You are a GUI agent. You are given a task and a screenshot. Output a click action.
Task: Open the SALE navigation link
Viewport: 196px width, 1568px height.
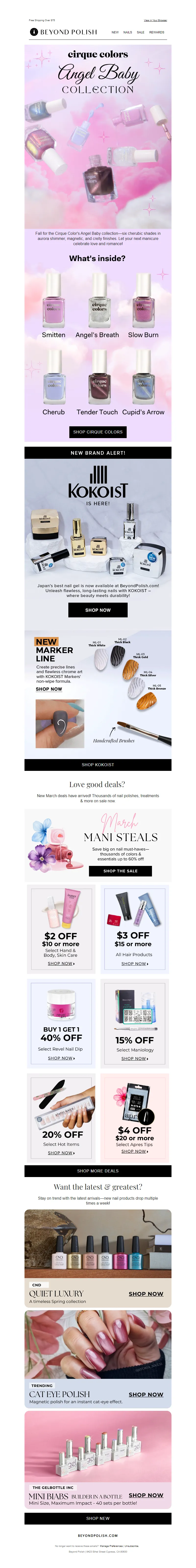140,32
